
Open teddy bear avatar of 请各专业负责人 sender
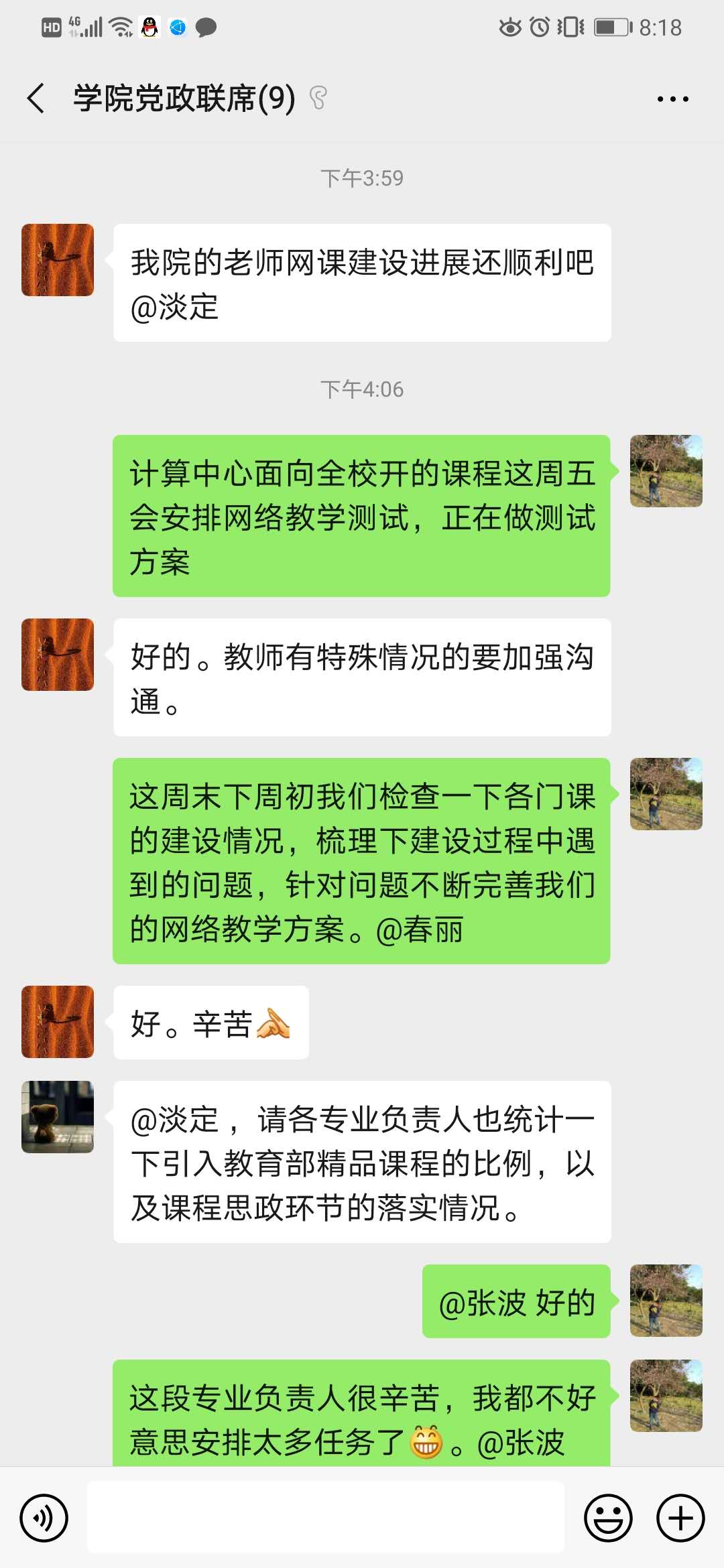point(58,1116)
